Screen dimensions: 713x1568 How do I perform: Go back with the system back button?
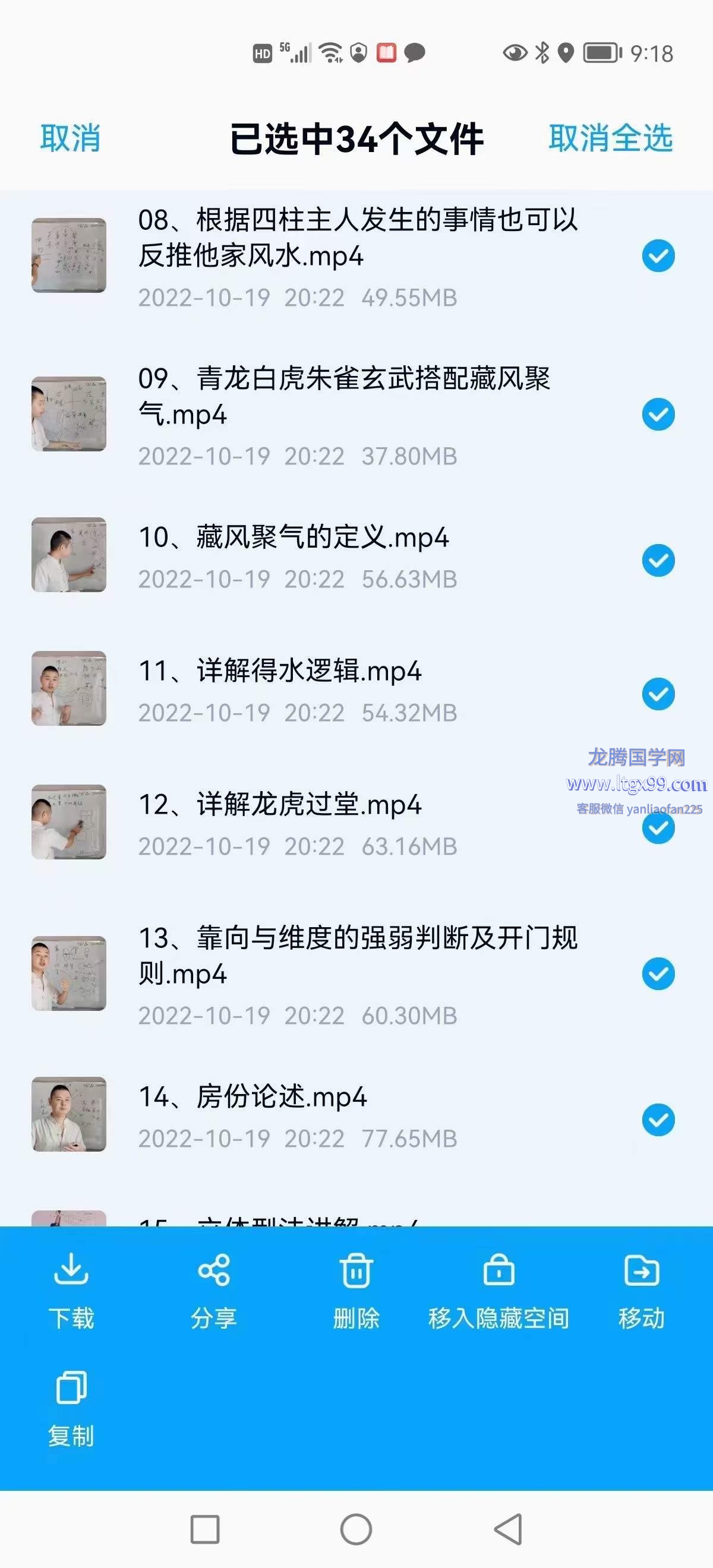(x=509, y=1529)
